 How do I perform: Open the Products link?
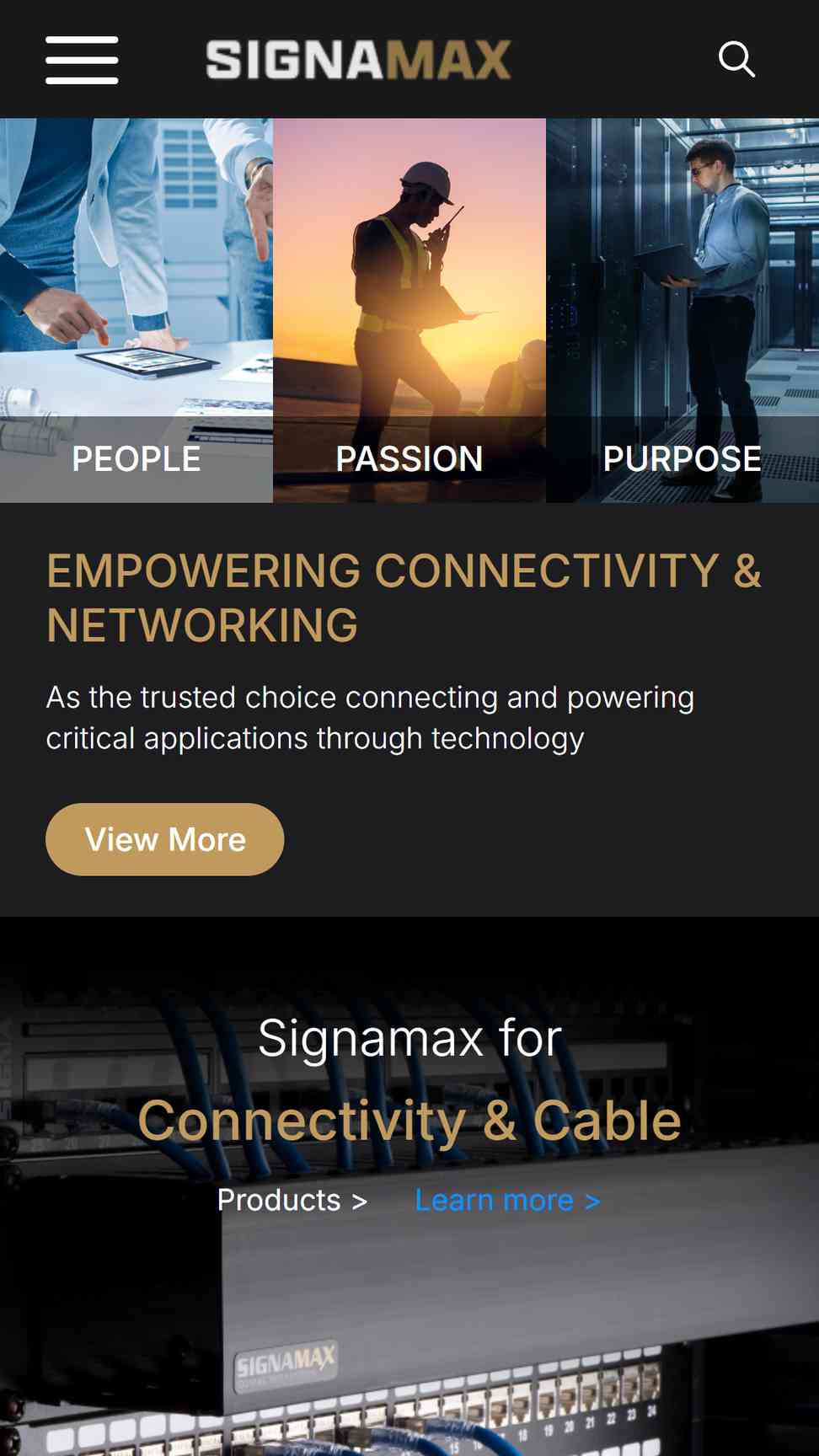point(292,1200)
